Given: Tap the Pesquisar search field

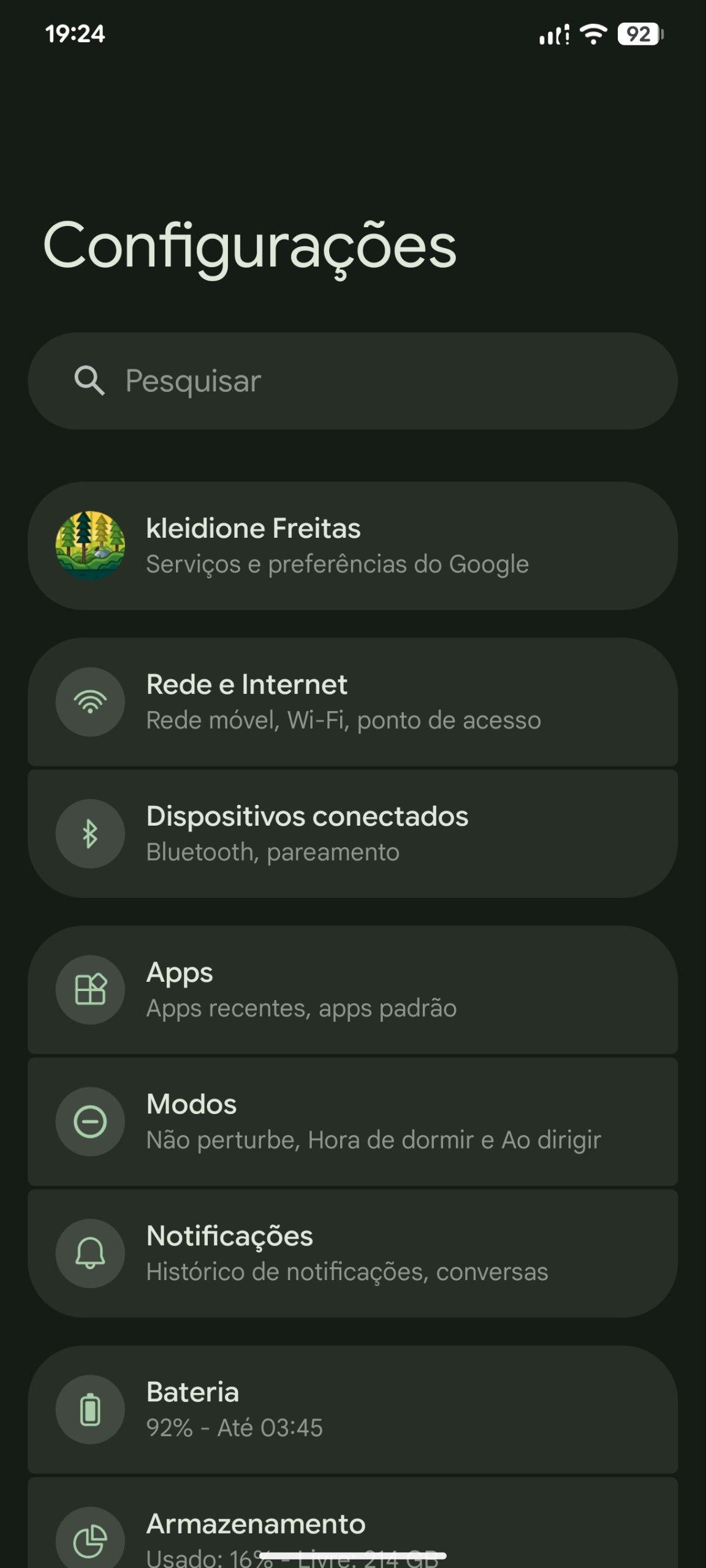Looking at the screenshot, I should point(352,381).
